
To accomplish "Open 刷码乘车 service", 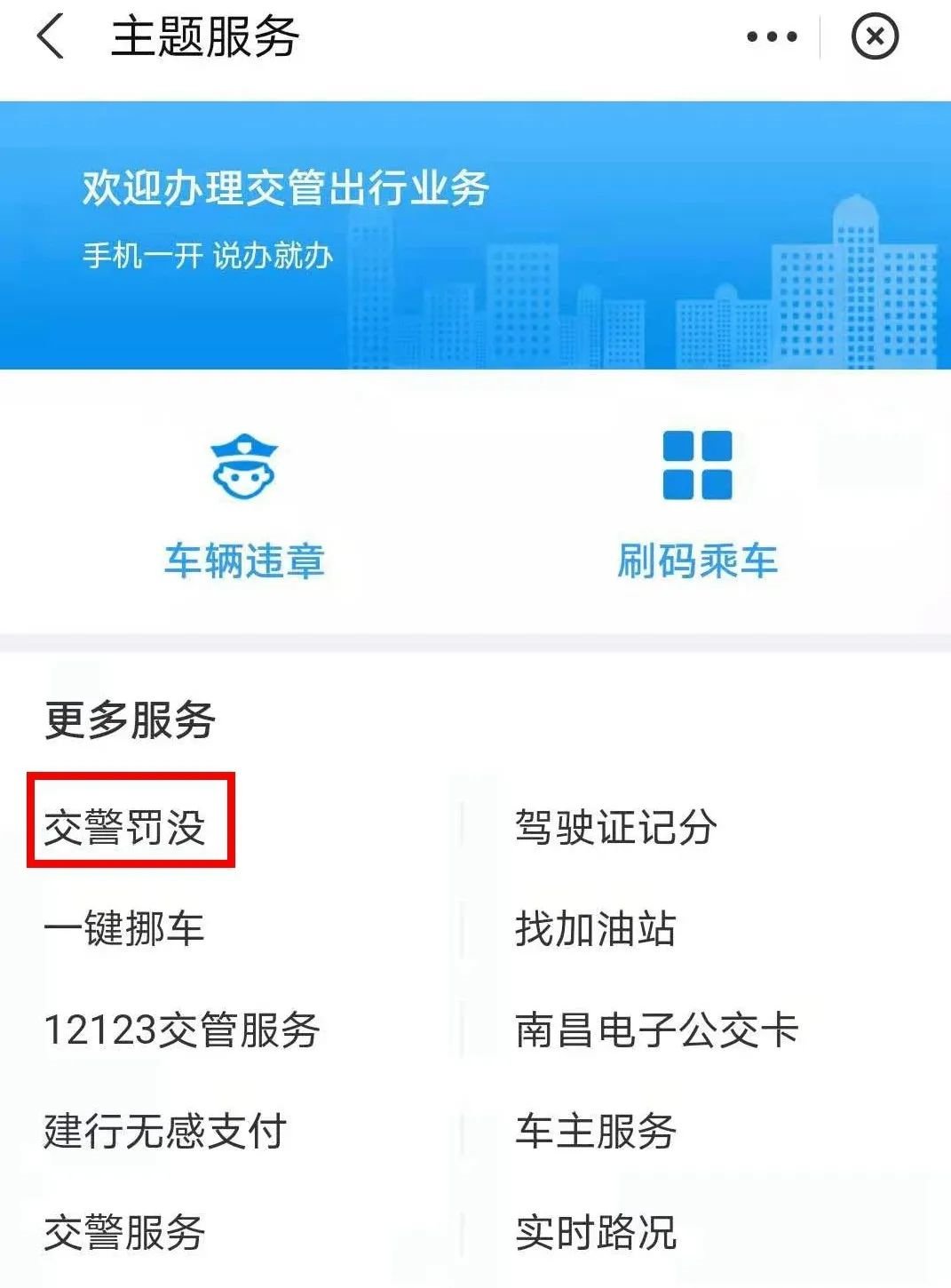I will pos(697,504).
